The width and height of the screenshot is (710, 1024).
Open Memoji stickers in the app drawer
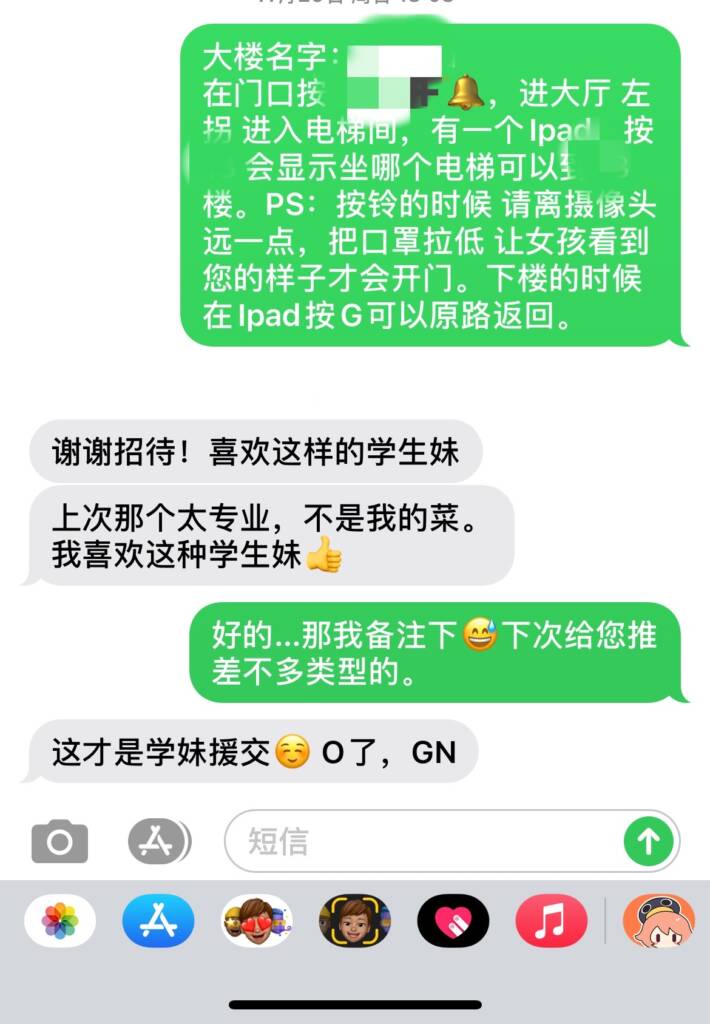[x=257, y=921]
